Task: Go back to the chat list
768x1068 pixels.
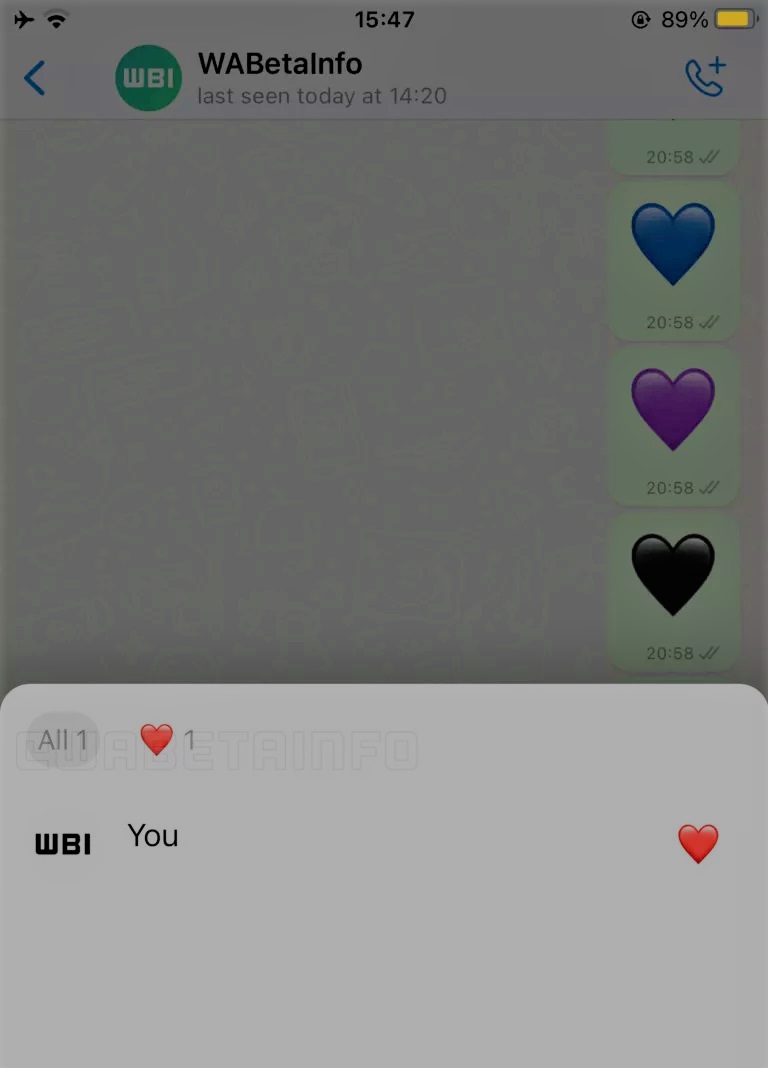Action: tap(35, 78)
